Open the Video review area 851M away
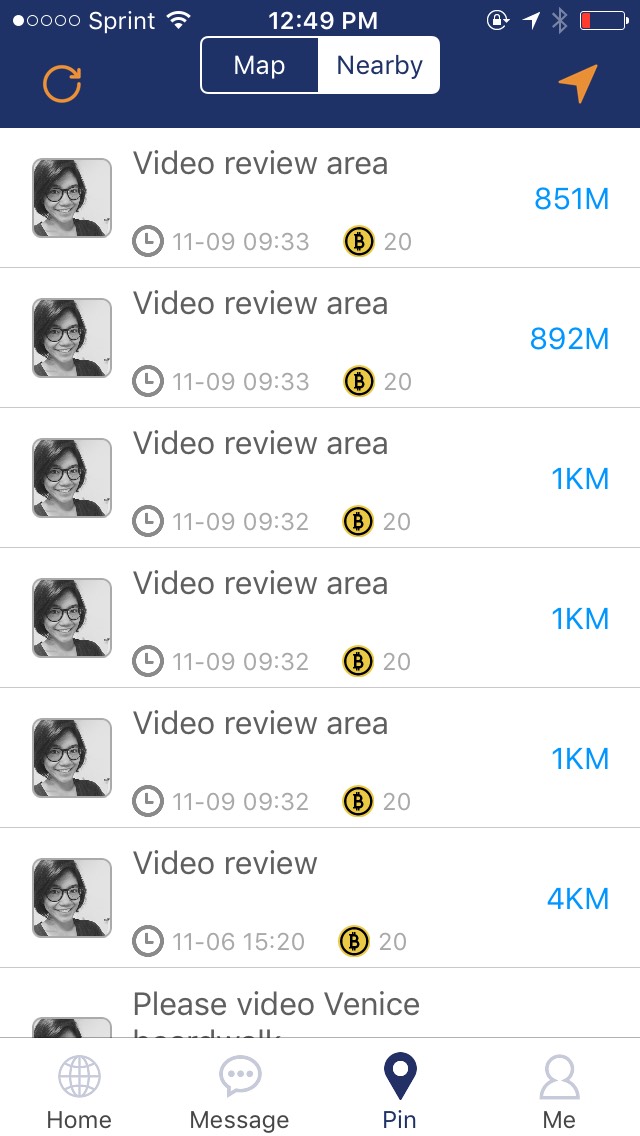The height and width of the screenshot is (1136, 640). (320, 199)
